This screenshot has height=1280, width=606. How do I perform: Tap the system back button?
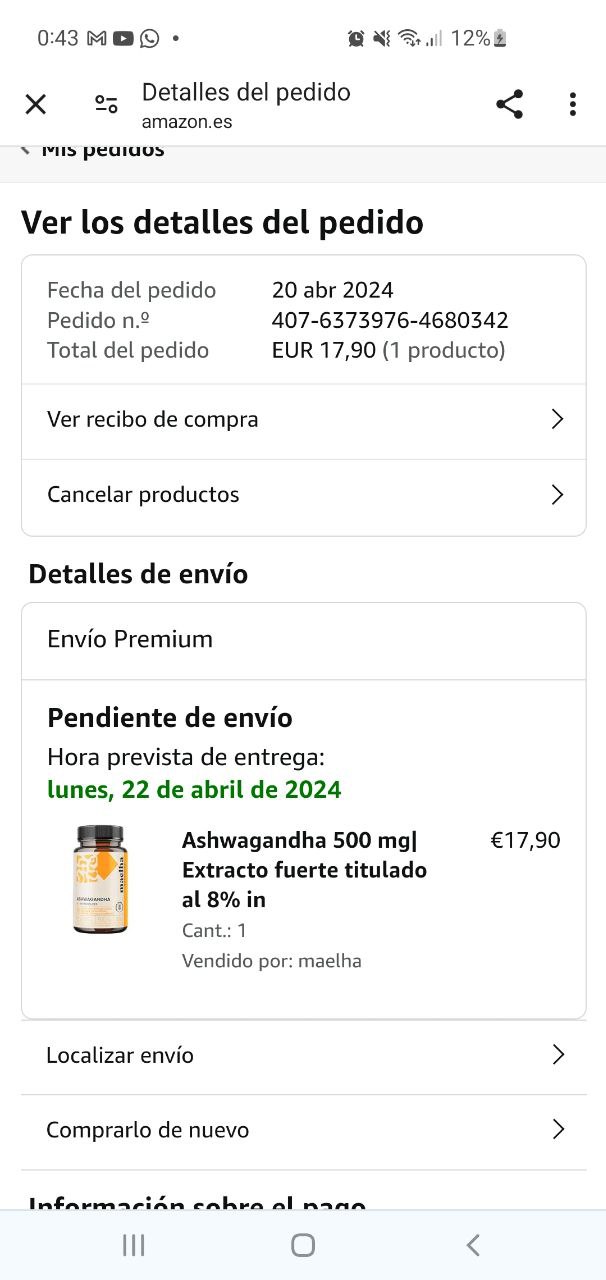pos(473,1244)
